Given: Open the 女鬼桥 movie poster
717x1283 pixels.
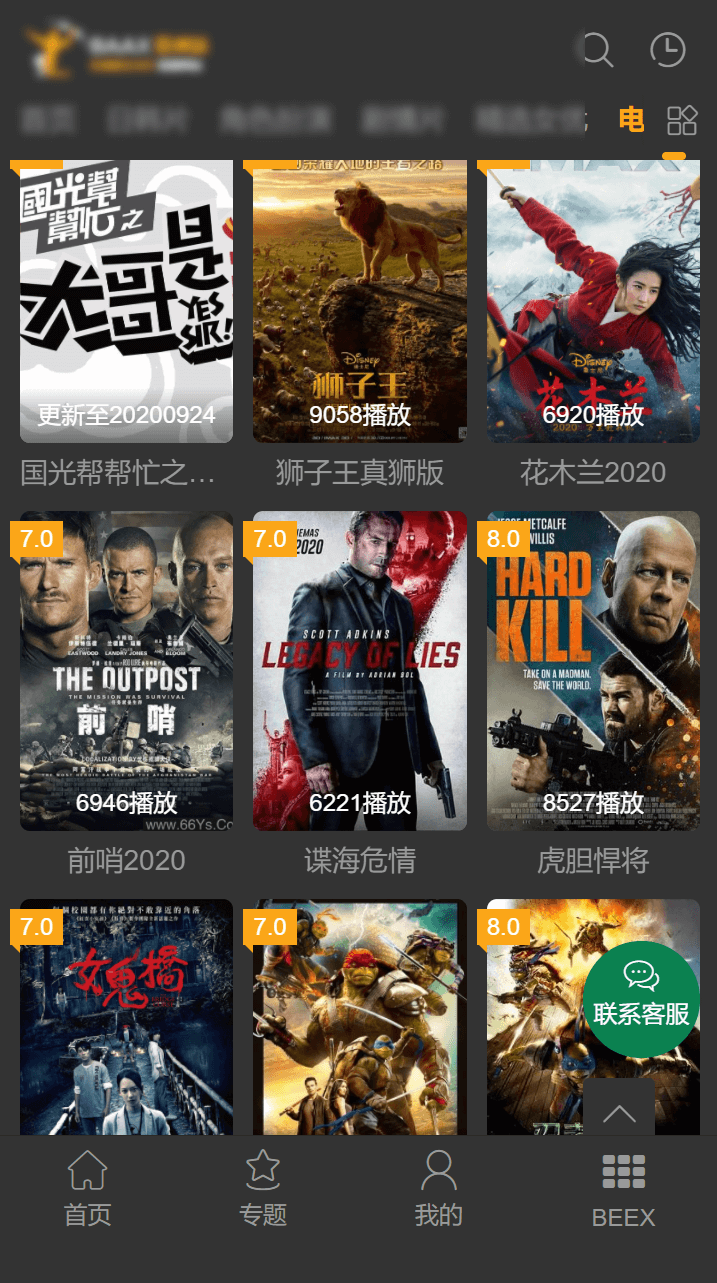Looking at the screenshot, I should (126, 1017).
